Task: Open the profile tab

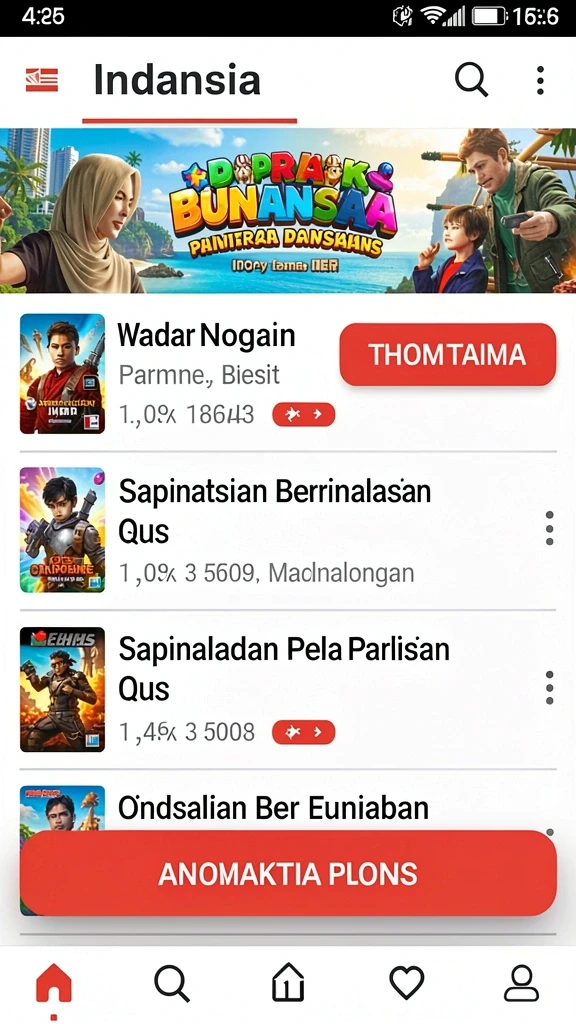Action: 521,984
